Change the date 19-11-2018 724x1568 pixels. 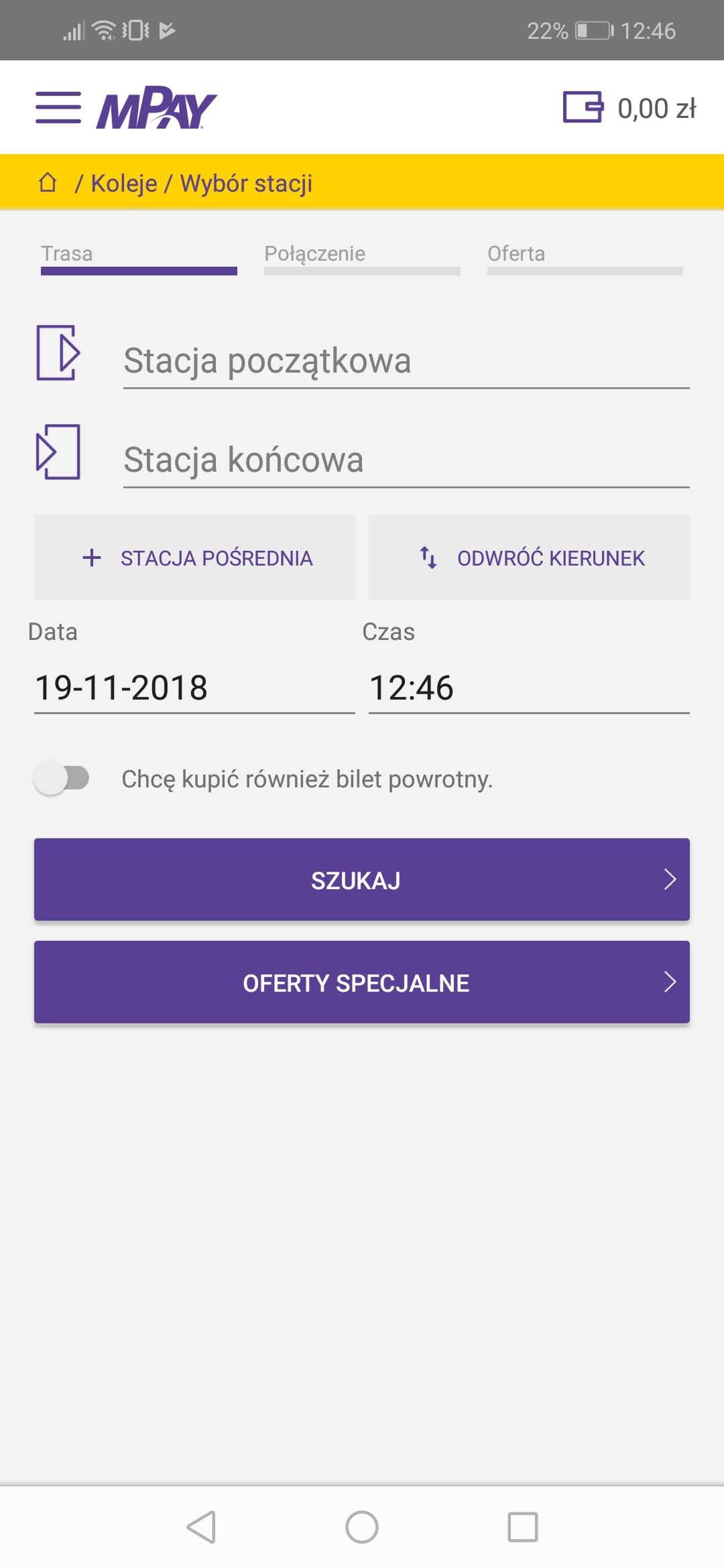pyautogui.click(x=194, y=688)
